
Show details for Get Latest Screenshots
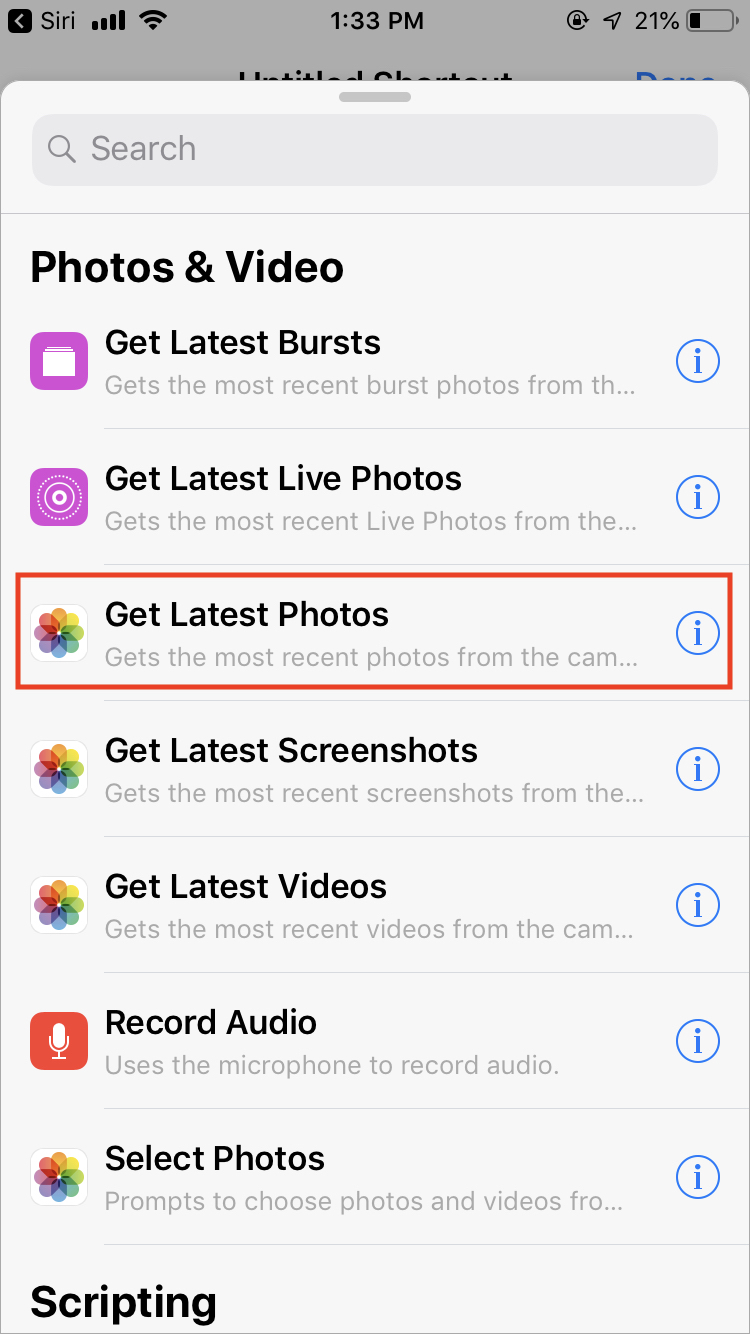point(697,769)
